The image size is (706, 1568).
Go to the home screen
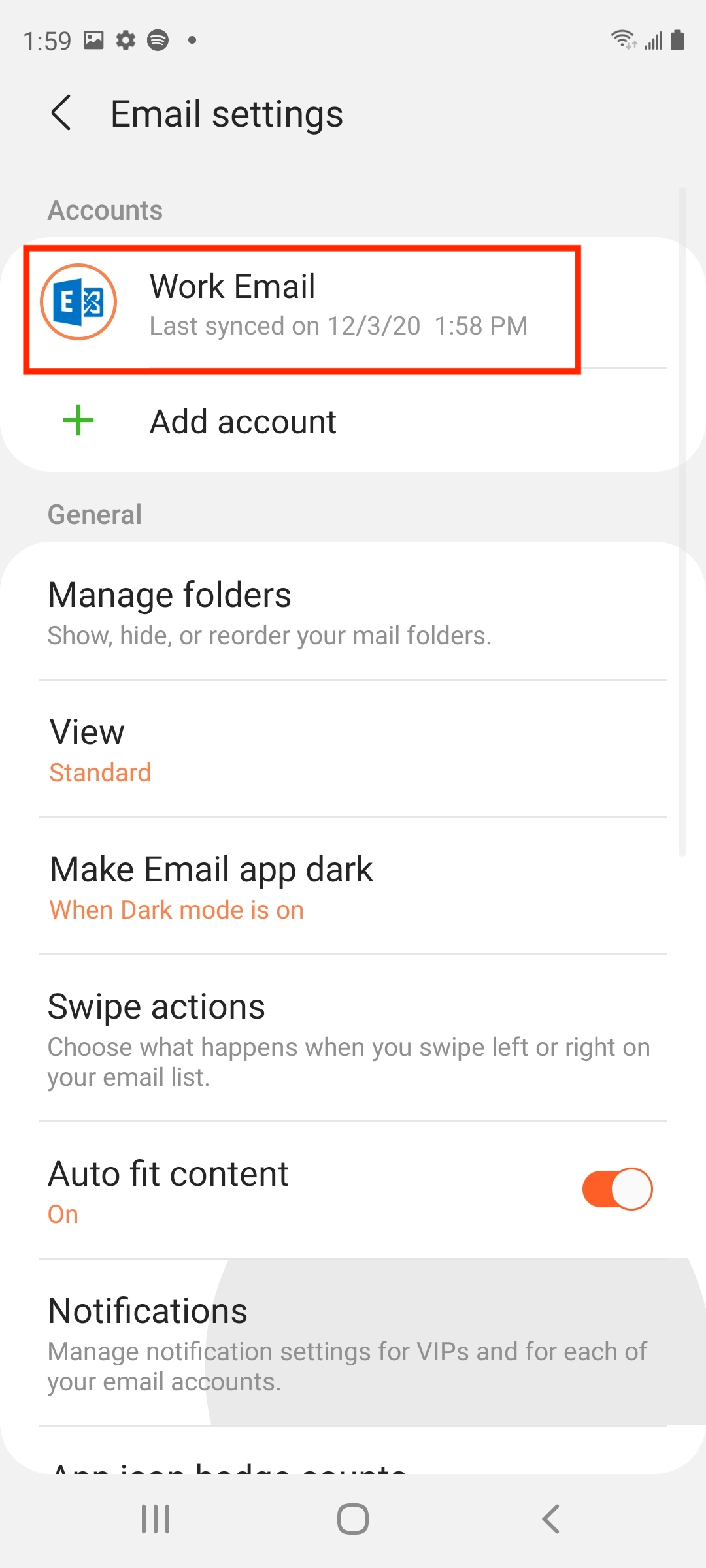[353, 1519]
